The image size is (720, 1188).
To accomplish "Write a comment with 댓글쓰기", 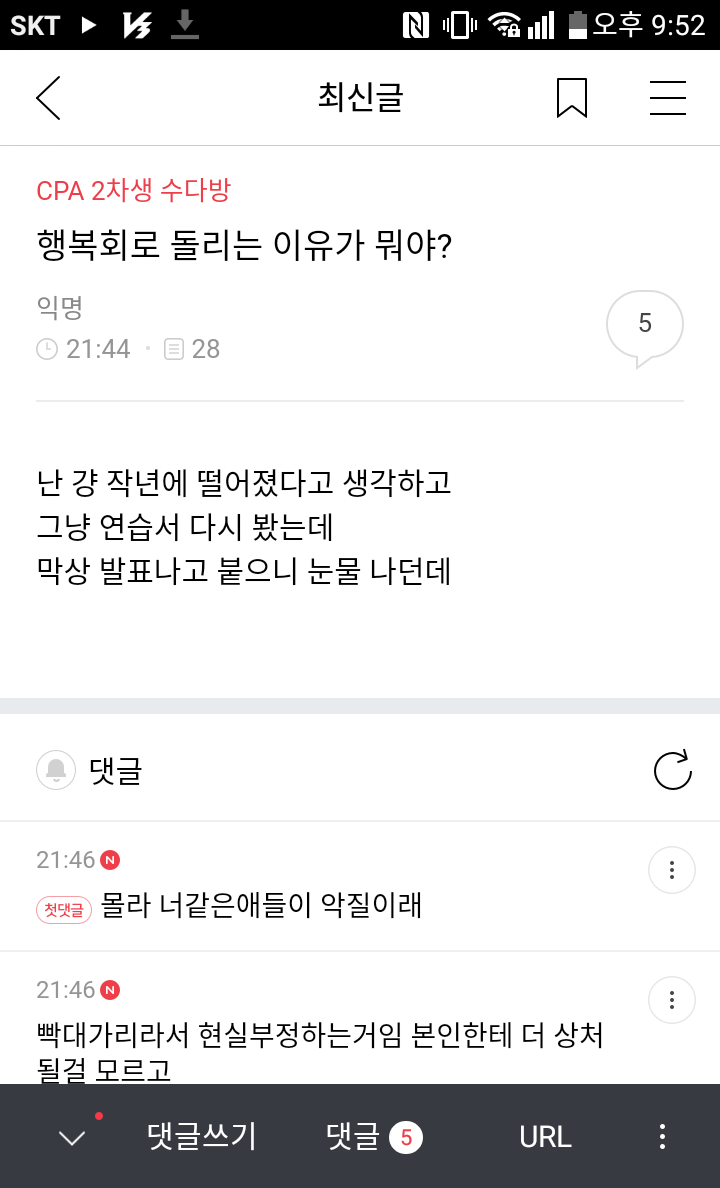I will [202, 1137].
